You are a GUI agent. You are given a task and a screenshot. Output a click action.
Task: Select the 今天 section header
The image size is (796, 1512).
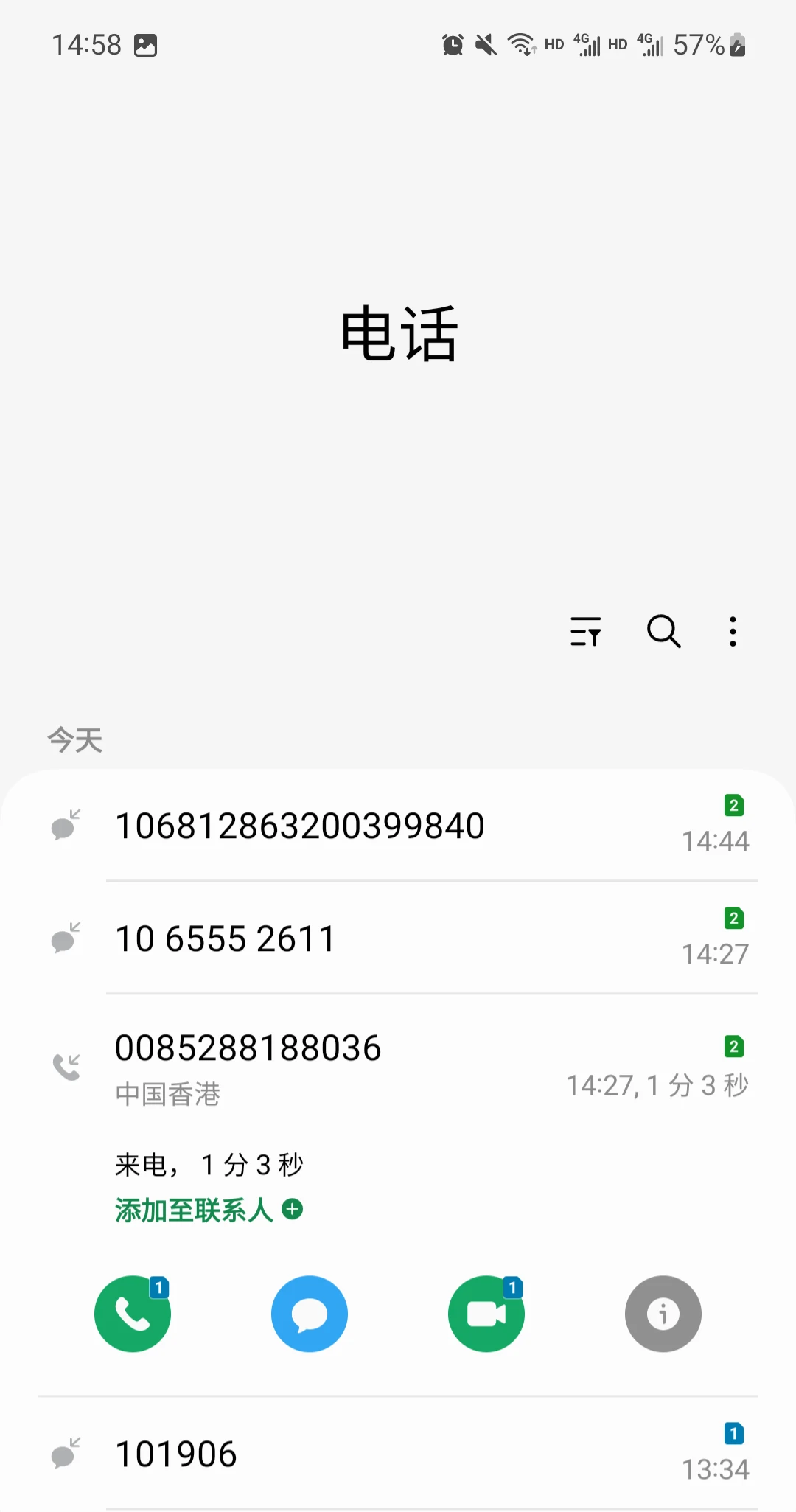74,740
